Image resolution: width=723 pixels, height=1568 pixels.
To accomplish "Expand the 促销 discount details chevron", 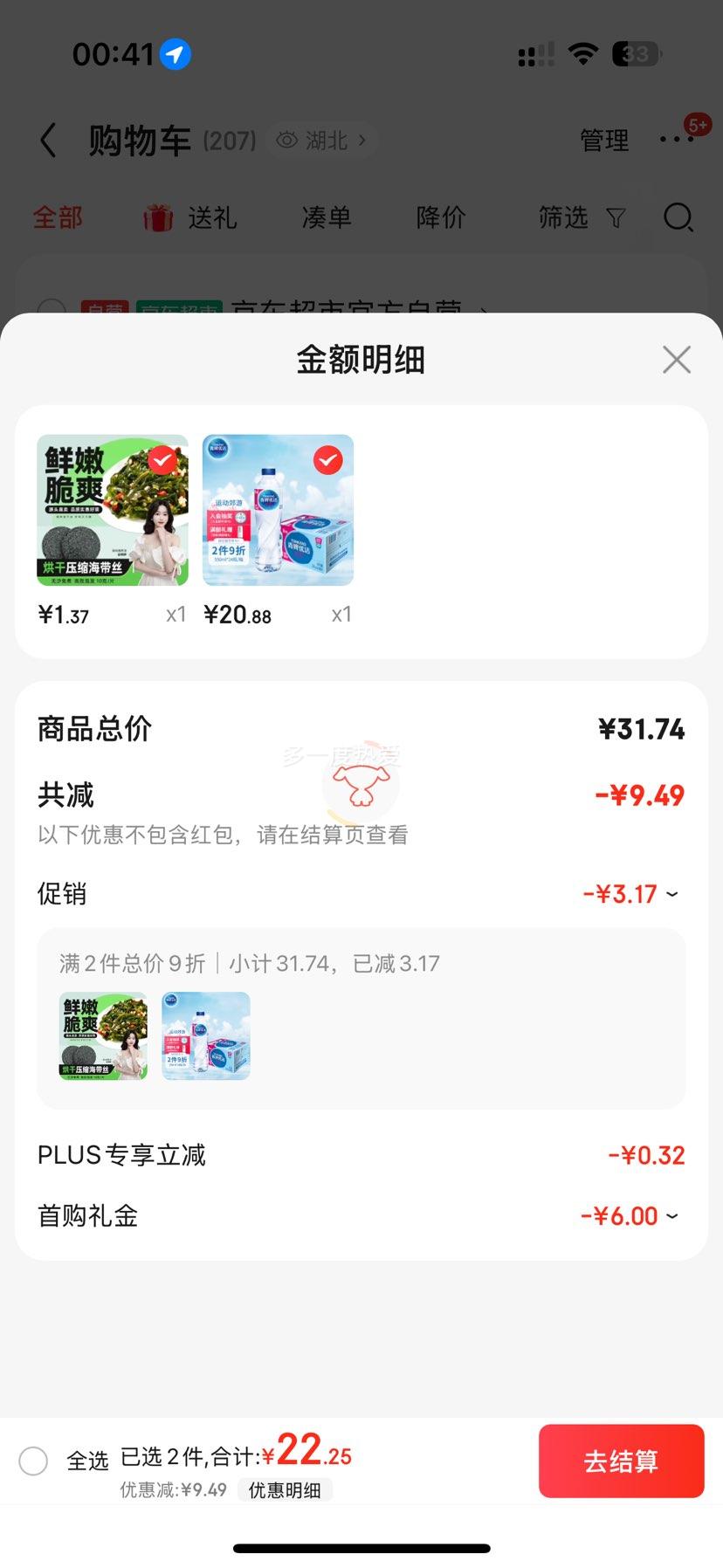I will [x=671, y=894].
